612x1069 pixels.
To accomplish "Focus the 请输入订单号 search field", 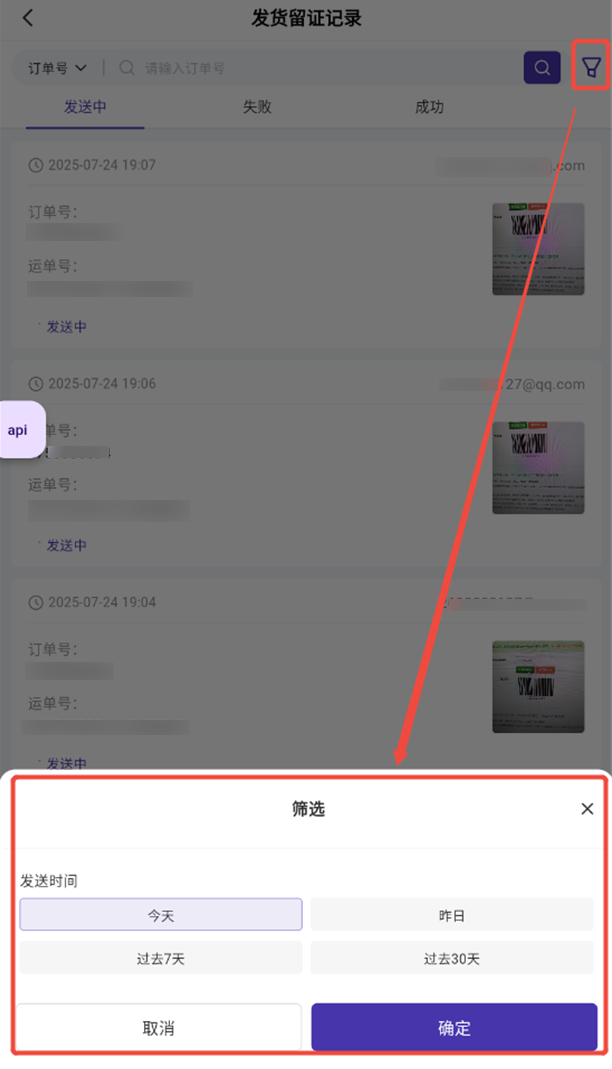I will tap(320, 68).
